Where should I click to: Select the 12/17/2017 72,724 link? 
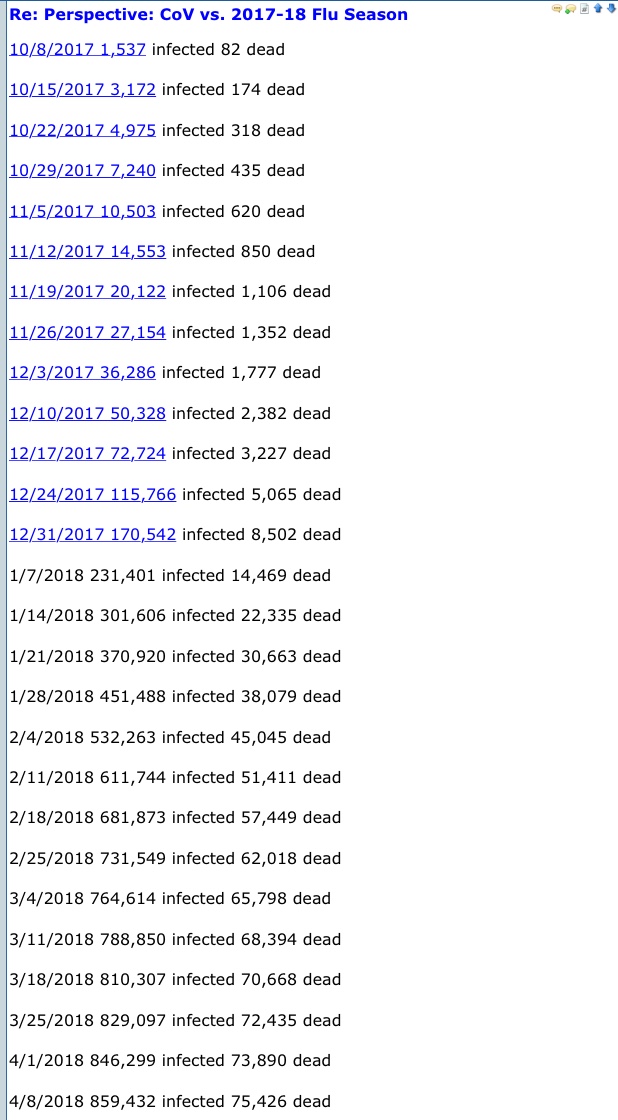87,453
